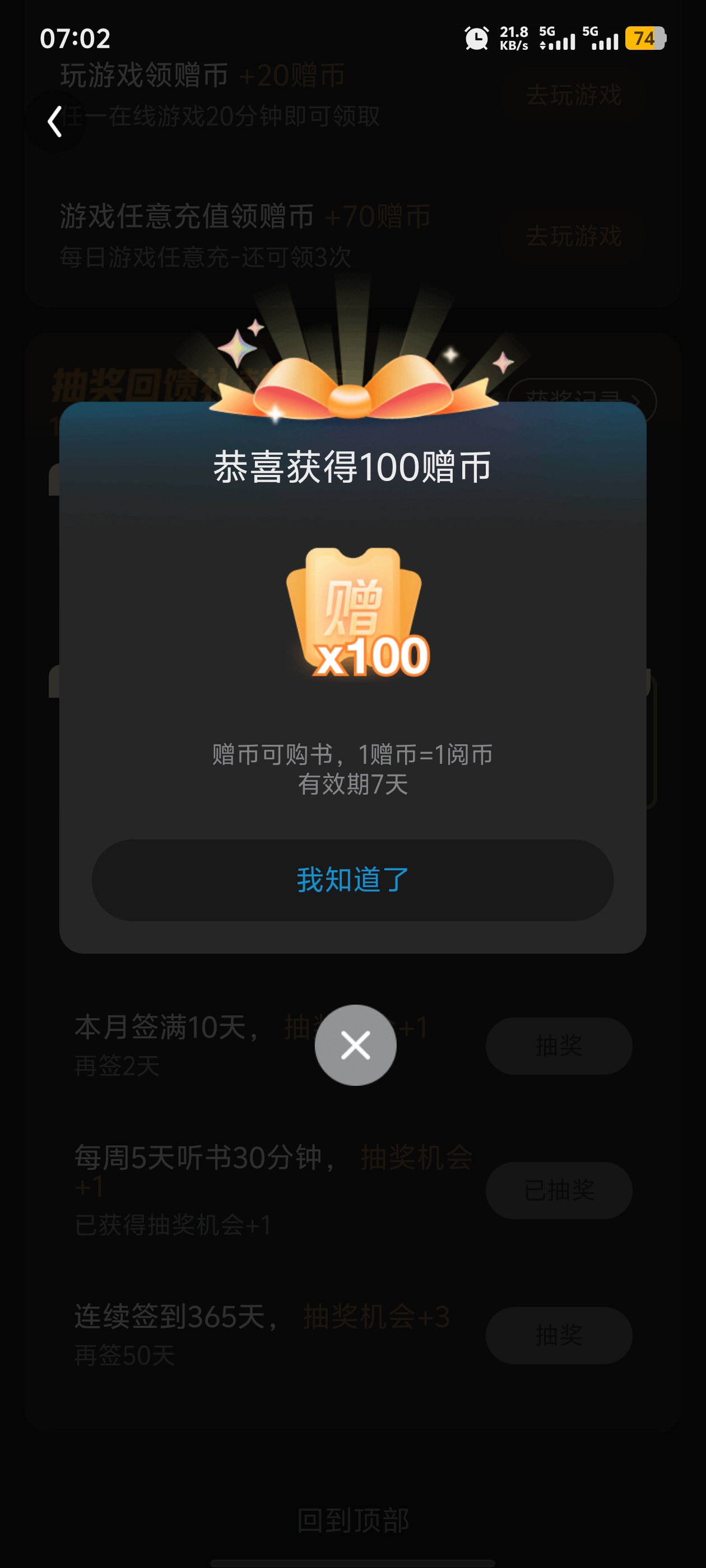Confirm with the 我知道了 button
706x1568 pixels.
(x=352, y=880)
